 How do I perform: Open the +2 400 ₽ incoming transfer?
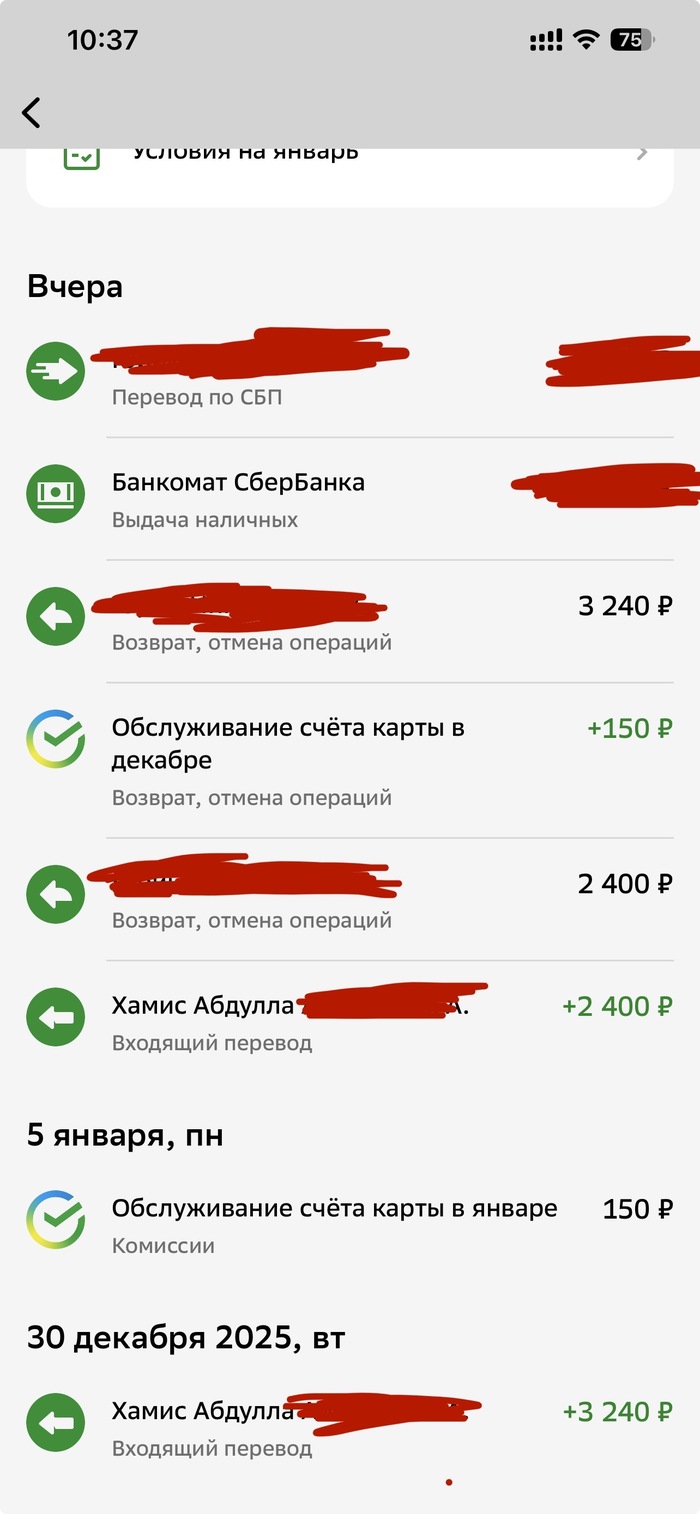(350, 1021)
